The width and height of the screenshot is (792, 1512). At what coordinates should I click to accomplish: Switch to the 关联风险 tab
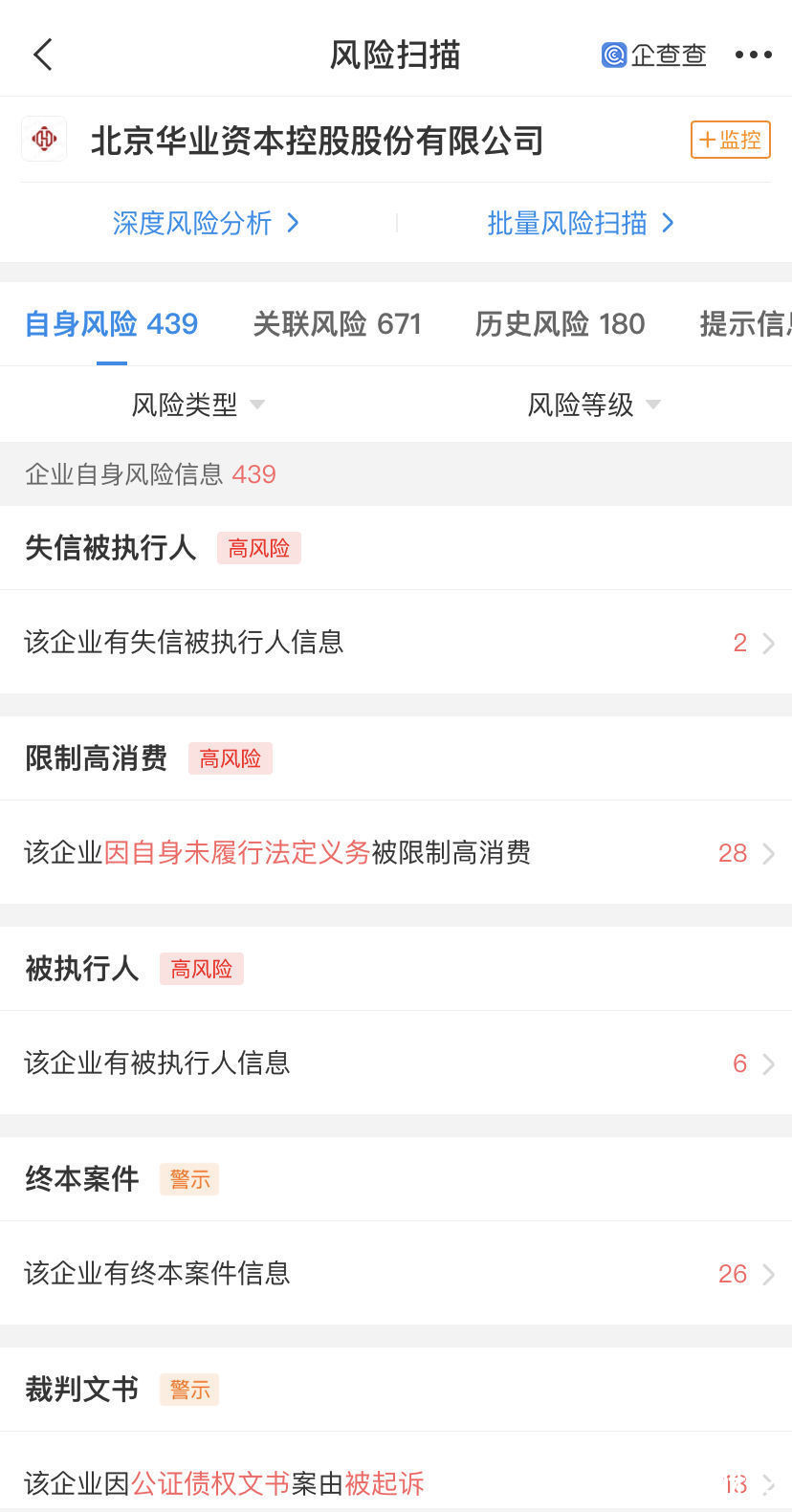point(339,323)
